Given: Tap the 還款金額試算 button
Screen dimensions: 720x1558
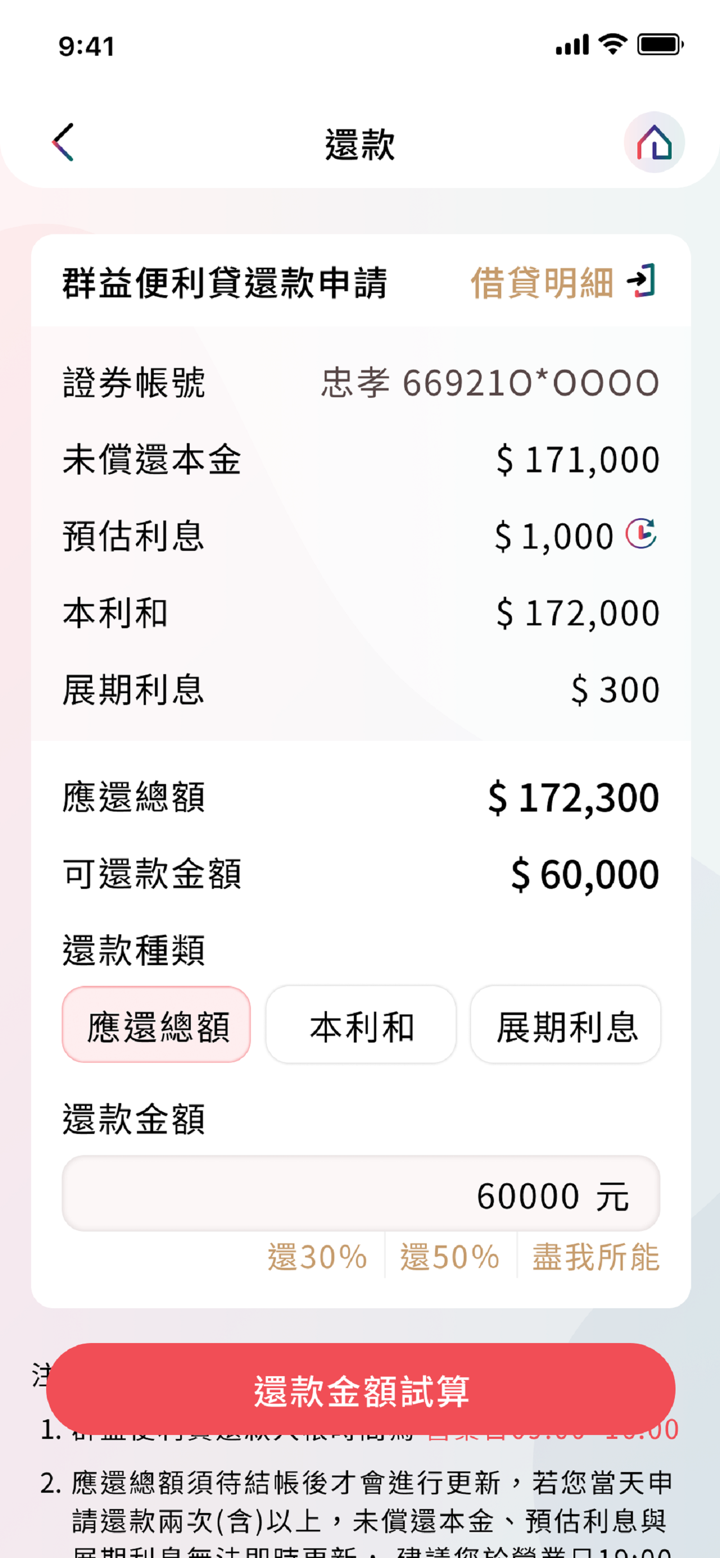Looking at the screenshot, I should (361, 1390).
